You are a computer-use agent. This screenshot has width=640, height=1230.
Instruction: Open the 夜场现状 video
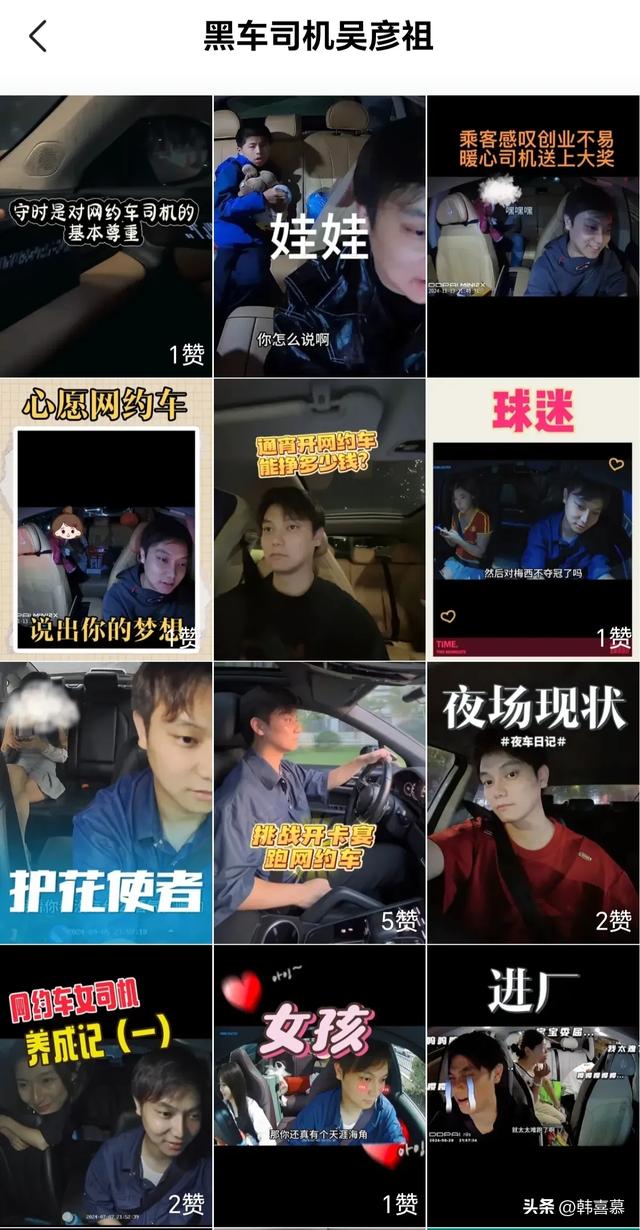coord(533,802)
